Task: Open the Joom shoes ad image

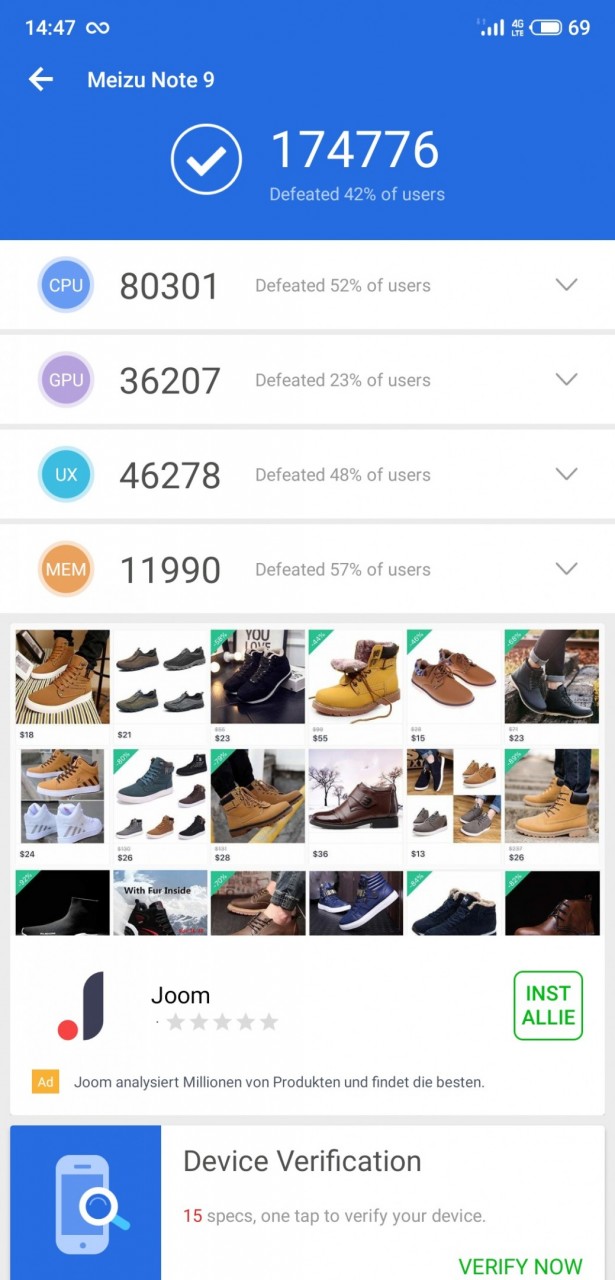Action: tap(307, 782)
